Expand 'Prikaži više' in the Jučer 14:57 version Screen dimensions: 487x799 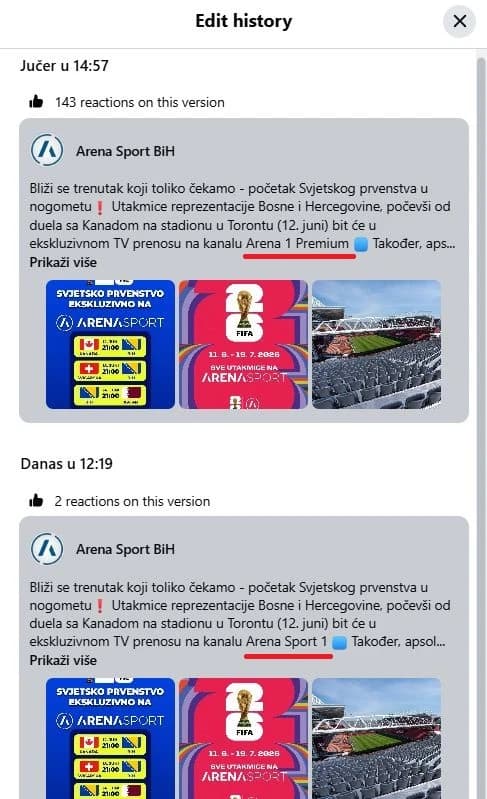[x=63, y=262]
